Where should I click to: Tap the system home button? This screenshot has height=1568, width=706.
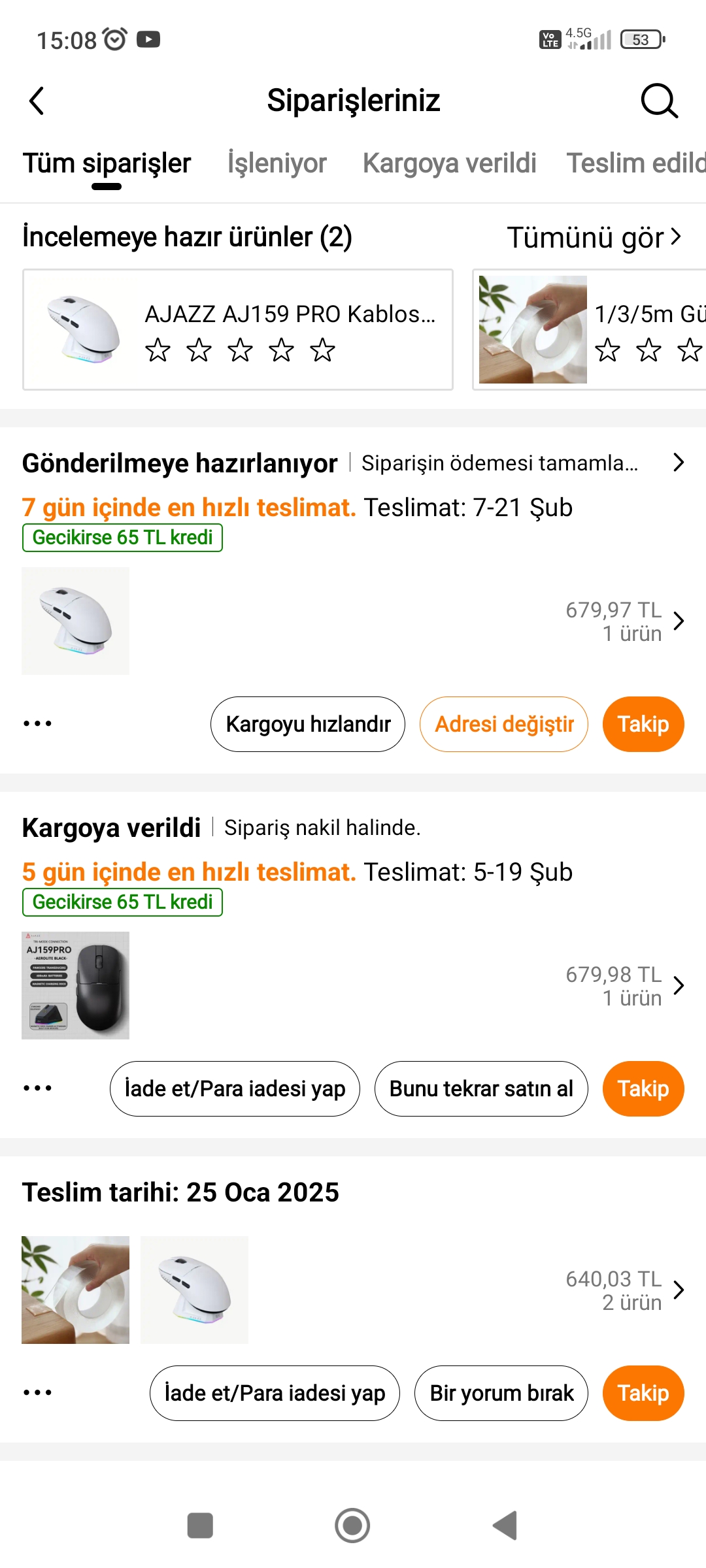[352, 1526]
